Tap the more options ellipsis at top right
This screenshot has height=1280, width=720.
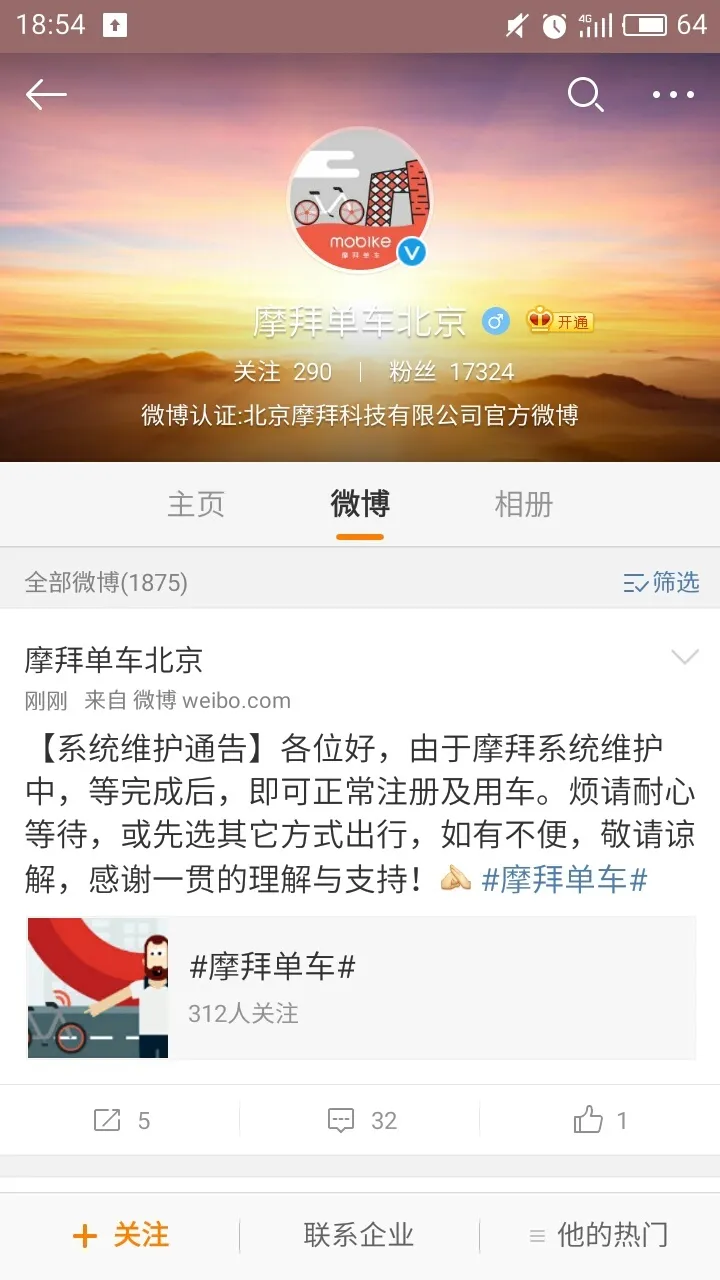pos(672,95)
